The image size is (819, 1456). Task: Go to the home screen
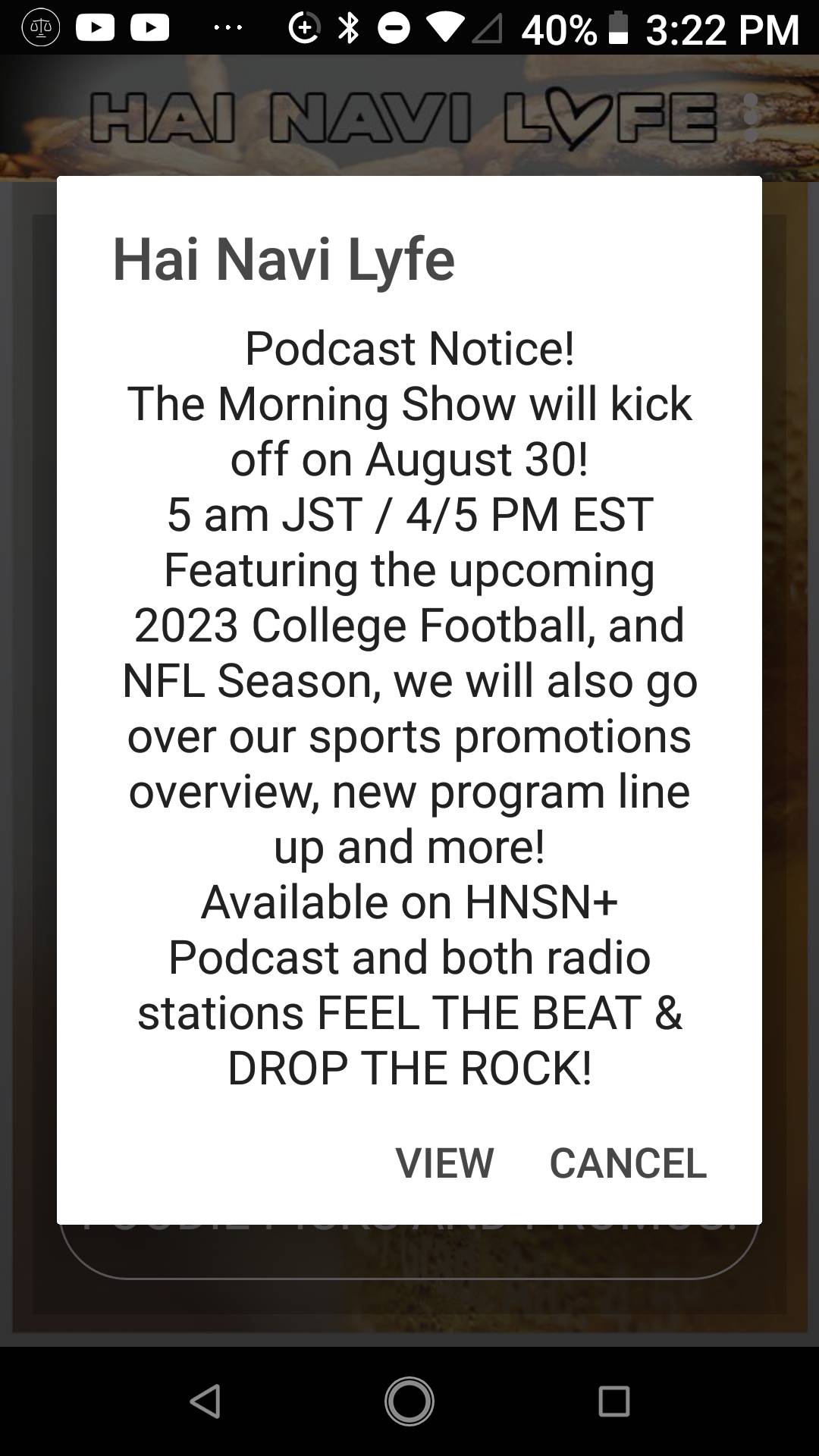(x=409, y=1401)
